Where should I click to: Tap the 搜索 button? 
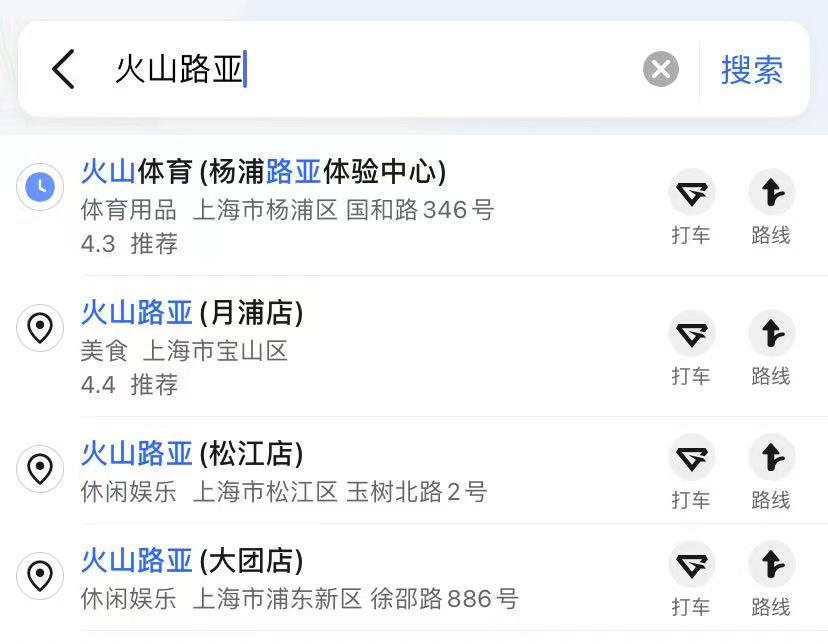click(x=752, y=69)
